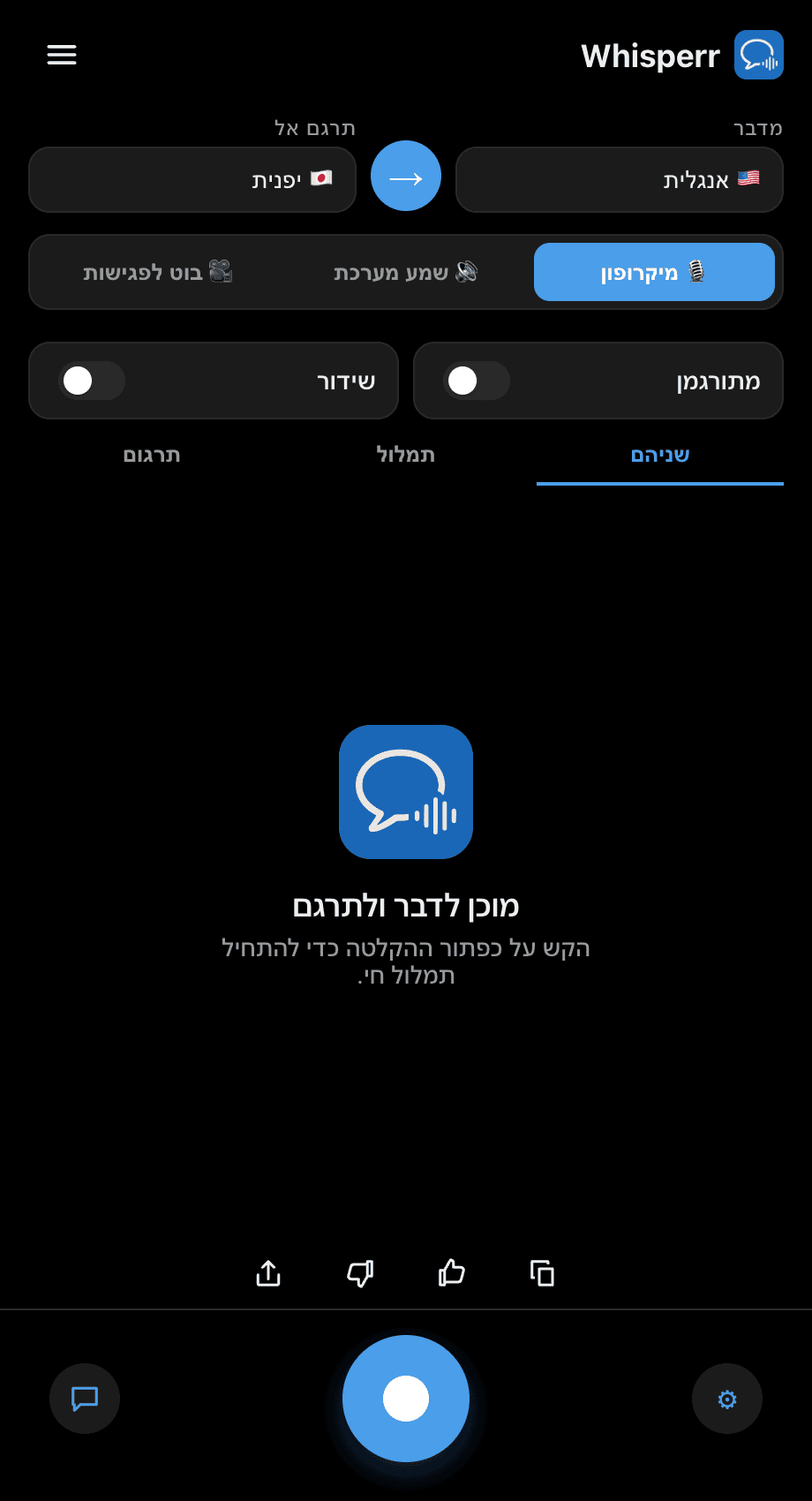Open the hamburger menu
812x1501 pixels.
[x=62, y=55]
